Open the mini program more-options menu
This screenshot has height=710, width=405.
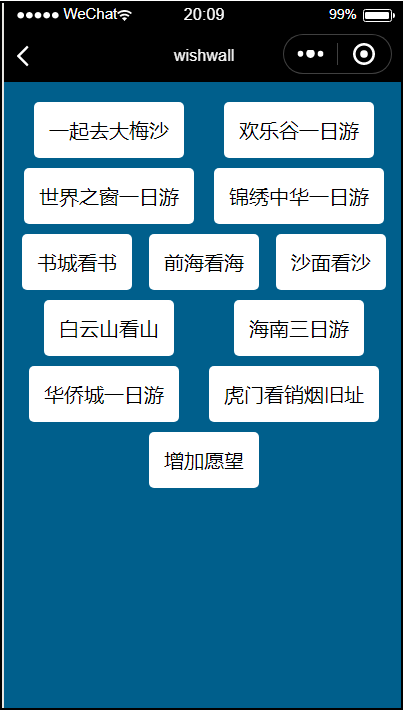[x=310, y=54]
